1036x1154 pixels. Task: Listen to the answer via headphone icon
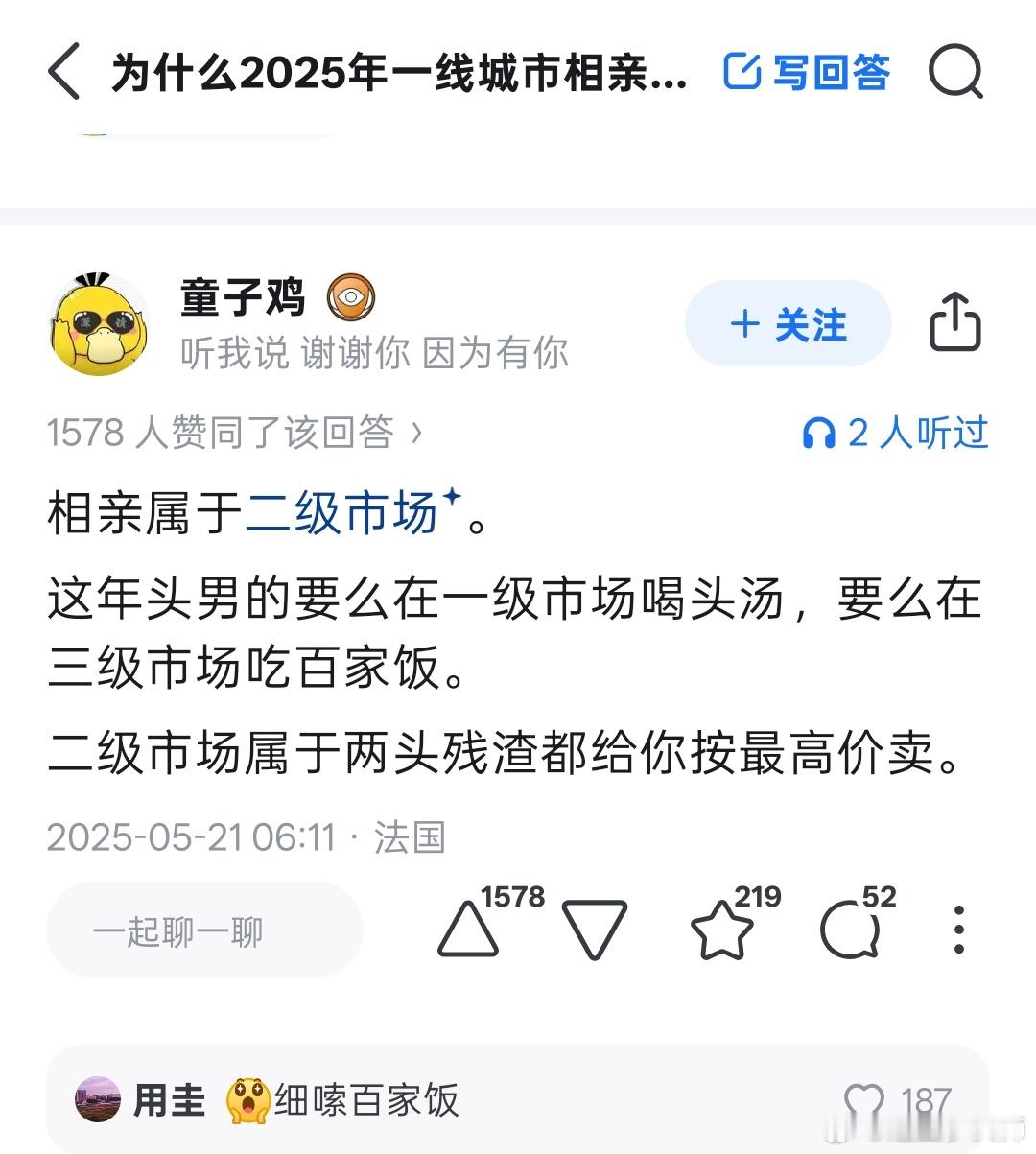(818, 434)
